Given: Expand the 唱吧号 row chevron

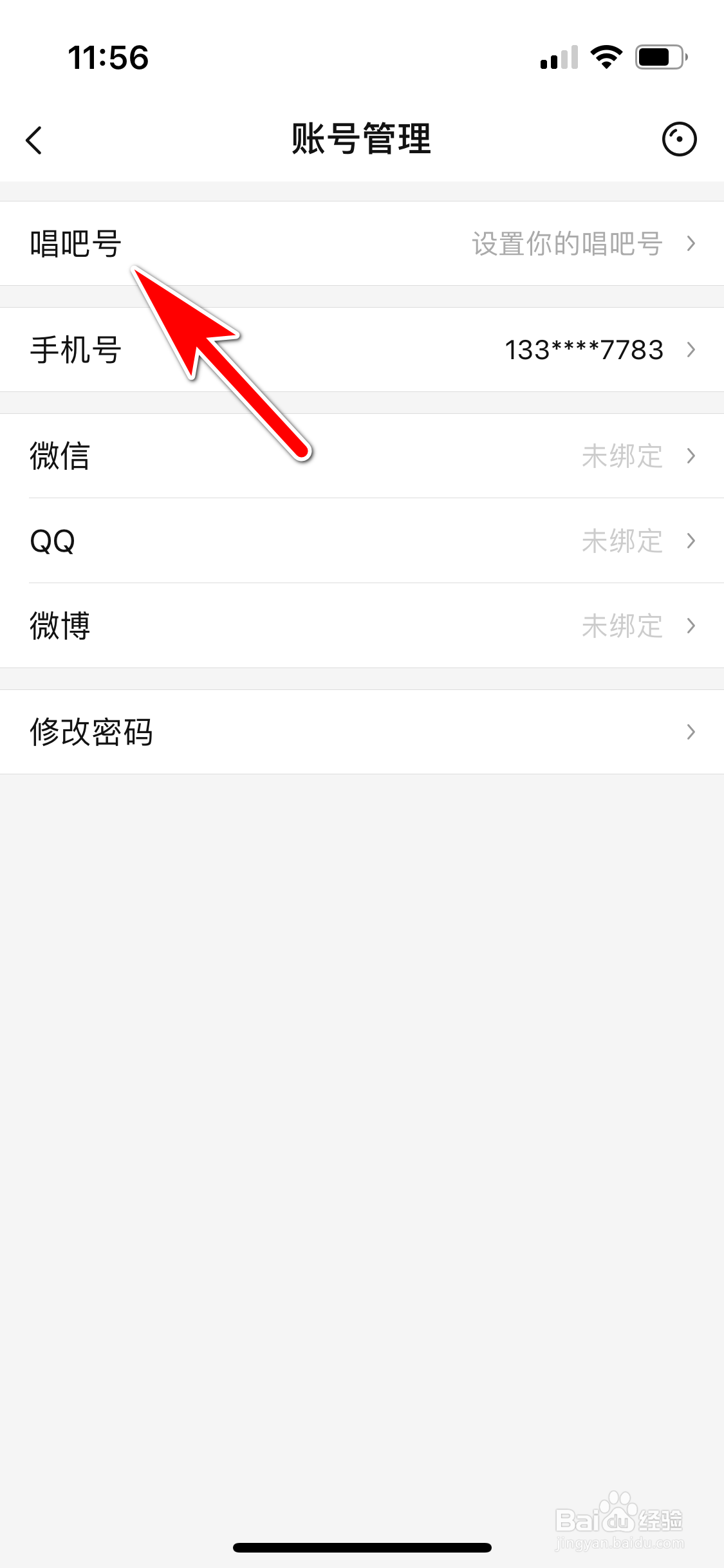Looking at the screenshot, I should click(x=692, y=243).
